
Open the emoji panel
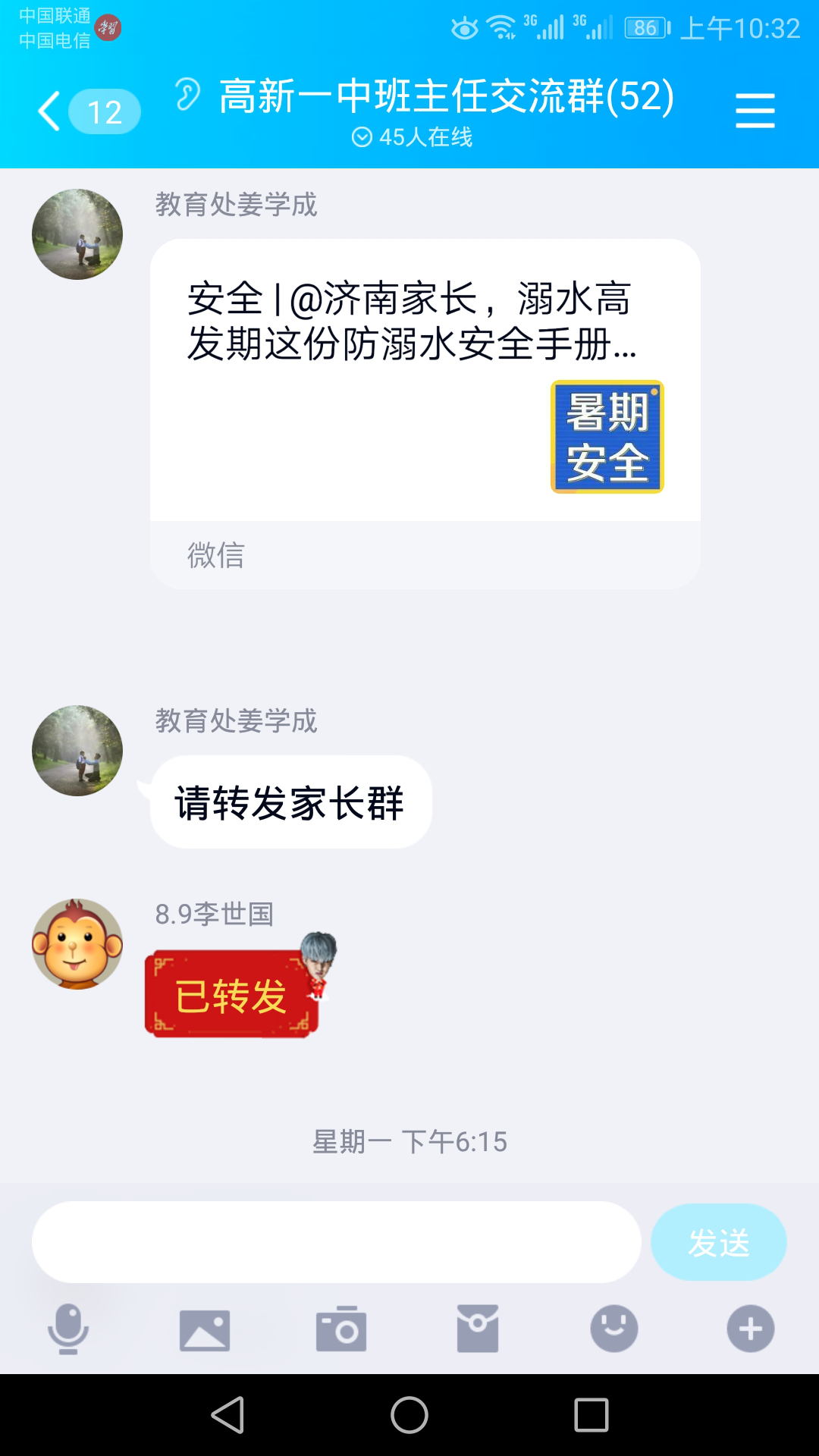[x=614, y=1329]
